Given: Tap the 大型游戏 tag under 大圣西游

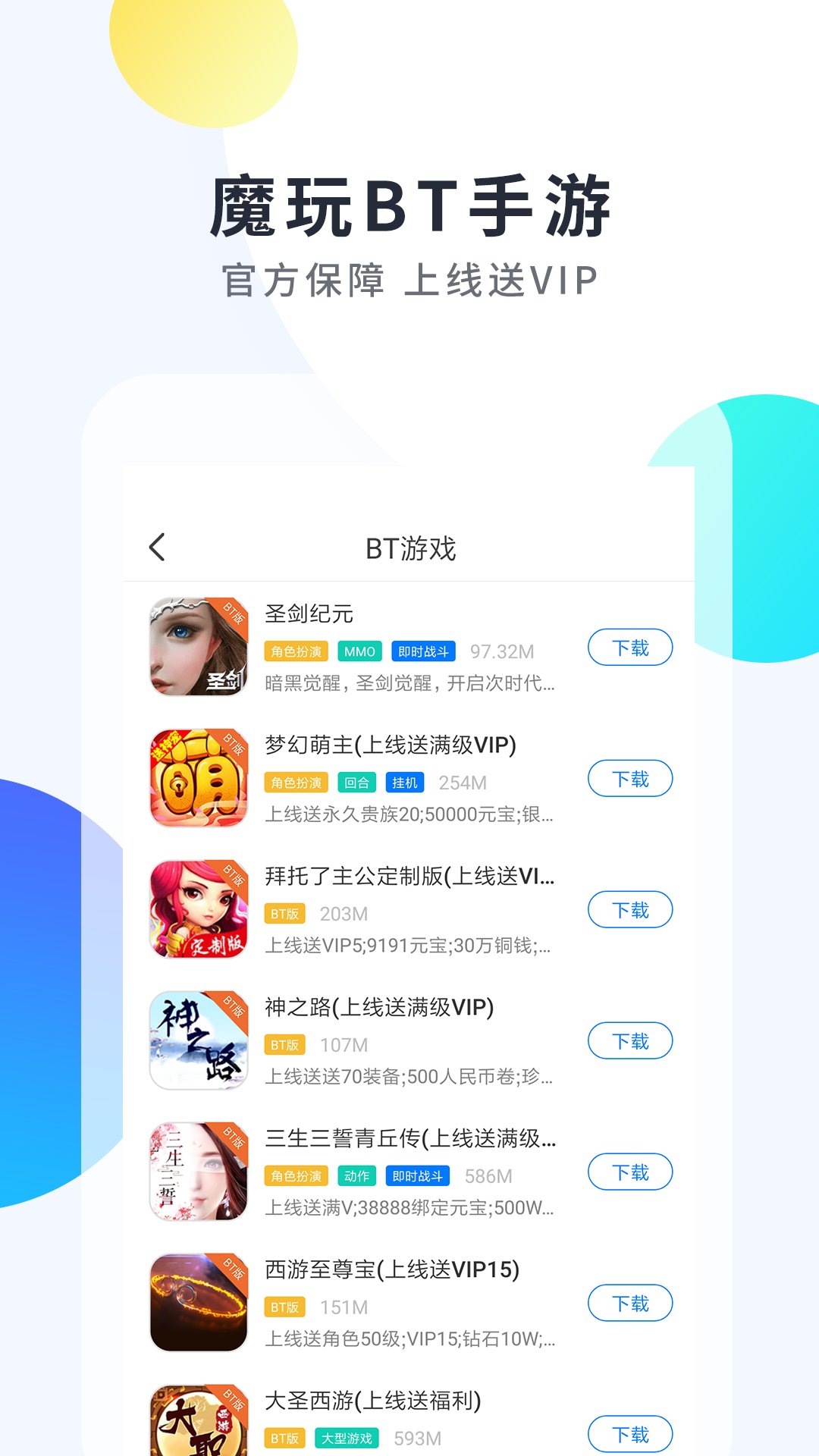Looking at the screenshot, I should click(347, 1436).
